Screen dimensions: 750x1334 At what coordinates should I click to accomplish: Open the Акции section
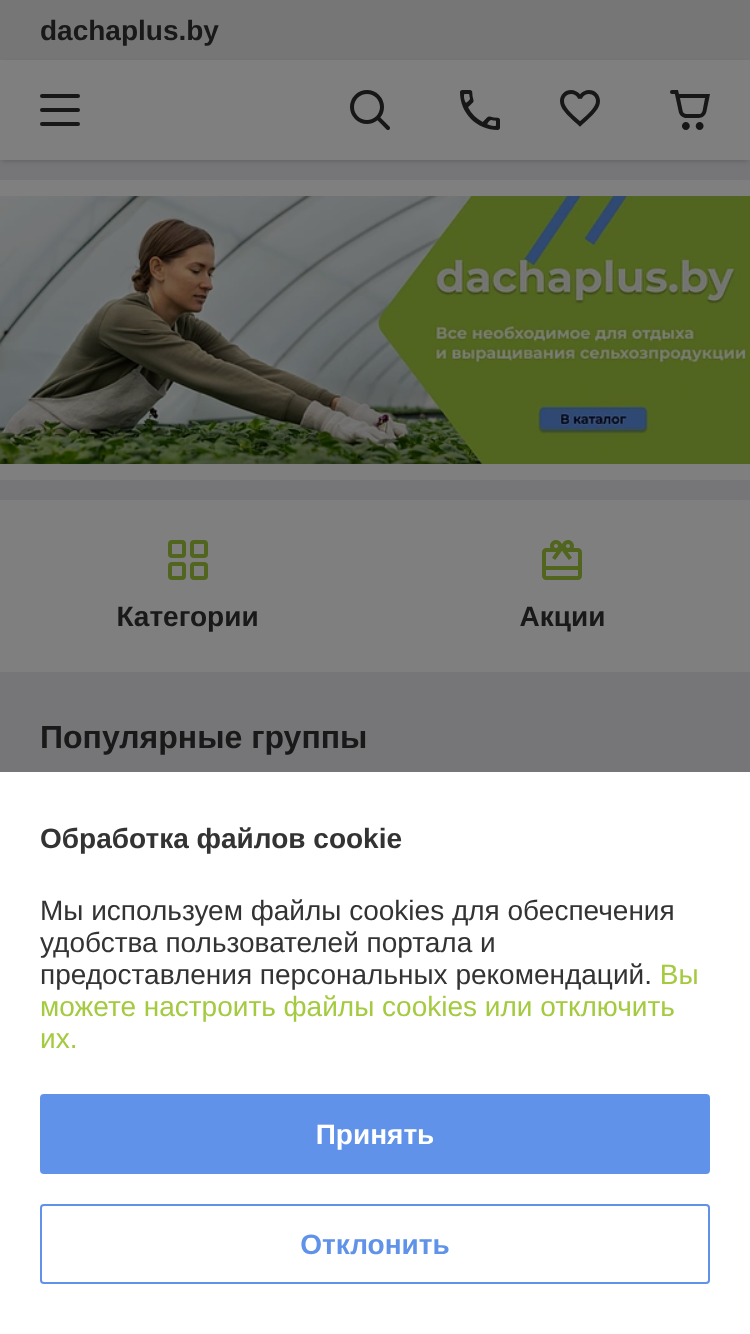click(562, 586)
